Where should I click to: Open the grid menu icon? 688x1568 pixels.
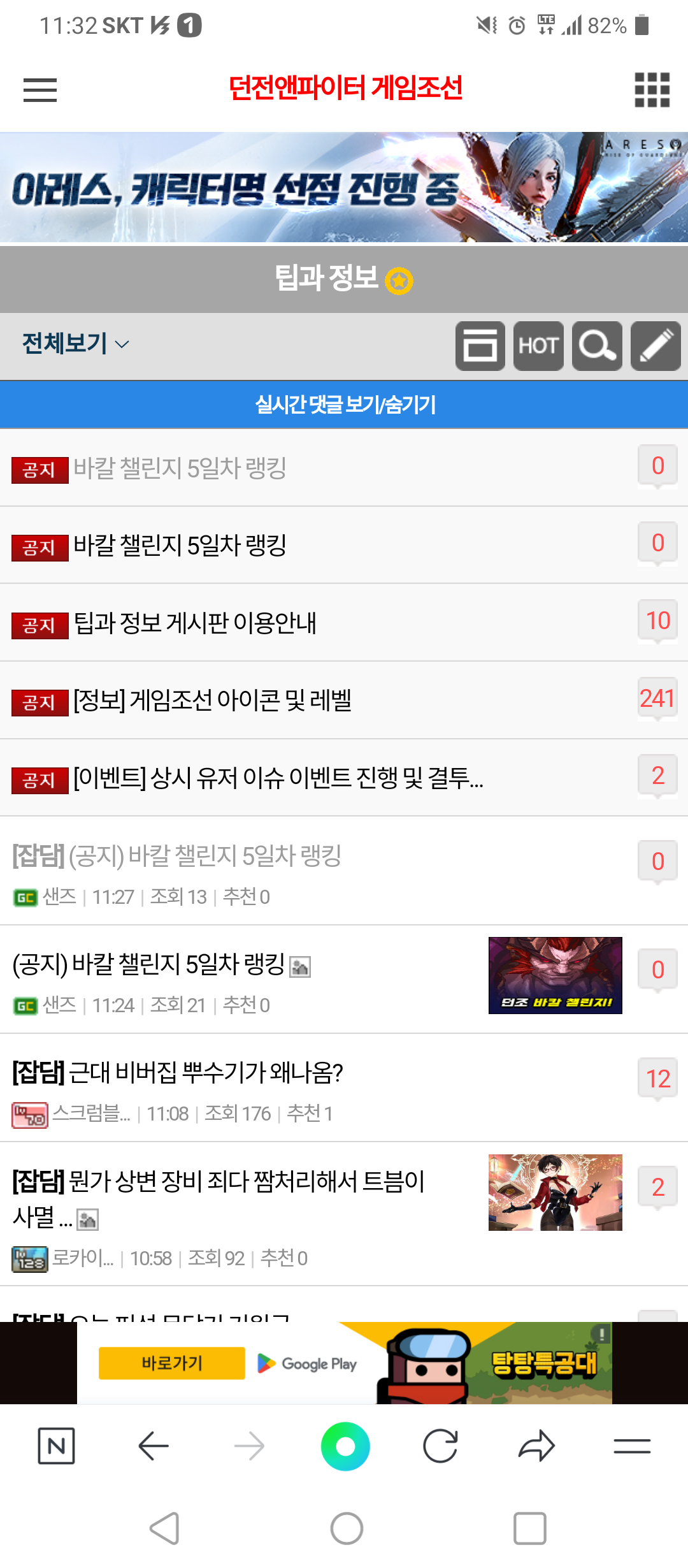point(652,90)
